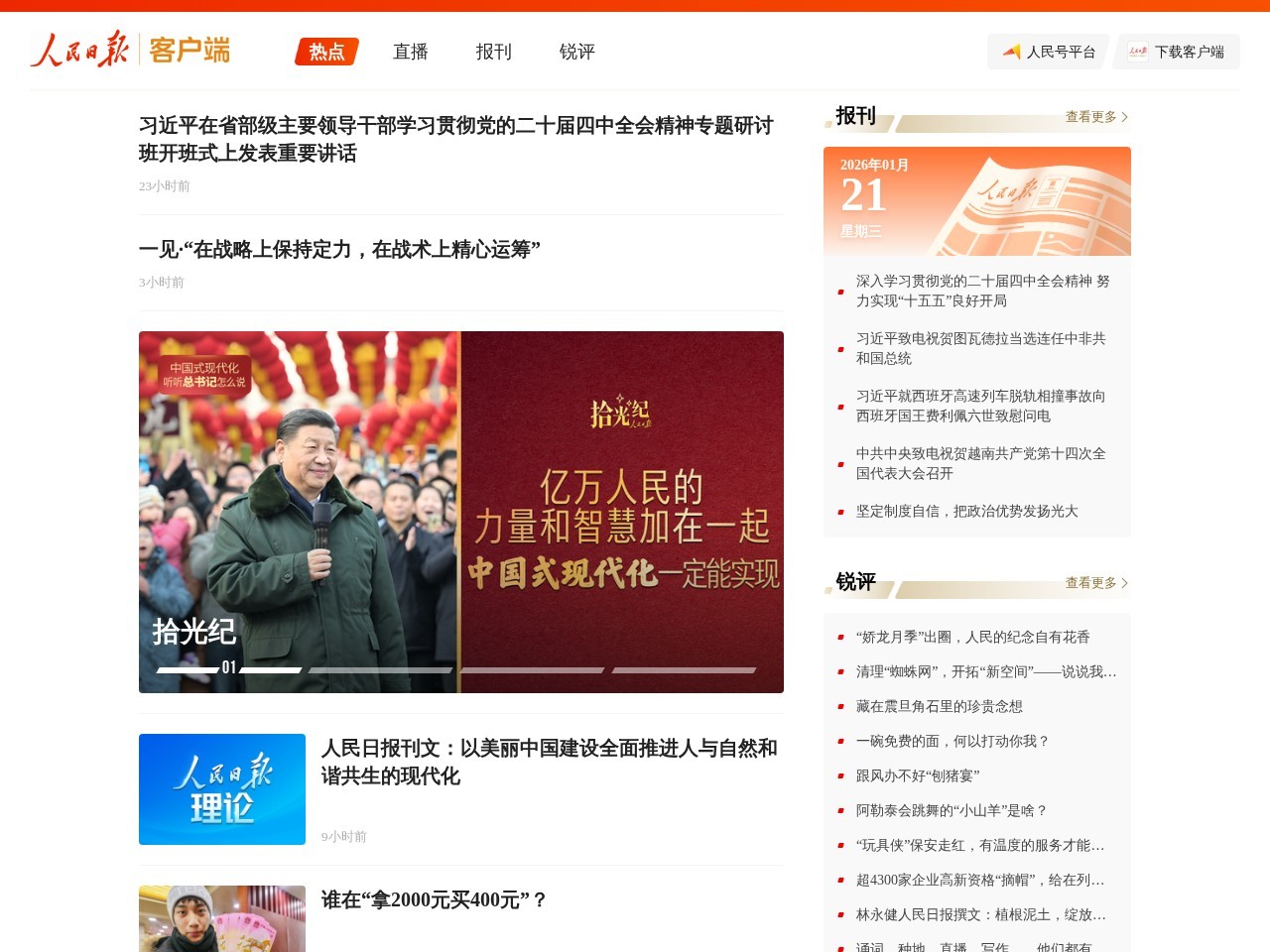Open the 报刊 tab
Image resolution: width=1270 pixels, height=952 pixels.
click(x=493, y=52)
